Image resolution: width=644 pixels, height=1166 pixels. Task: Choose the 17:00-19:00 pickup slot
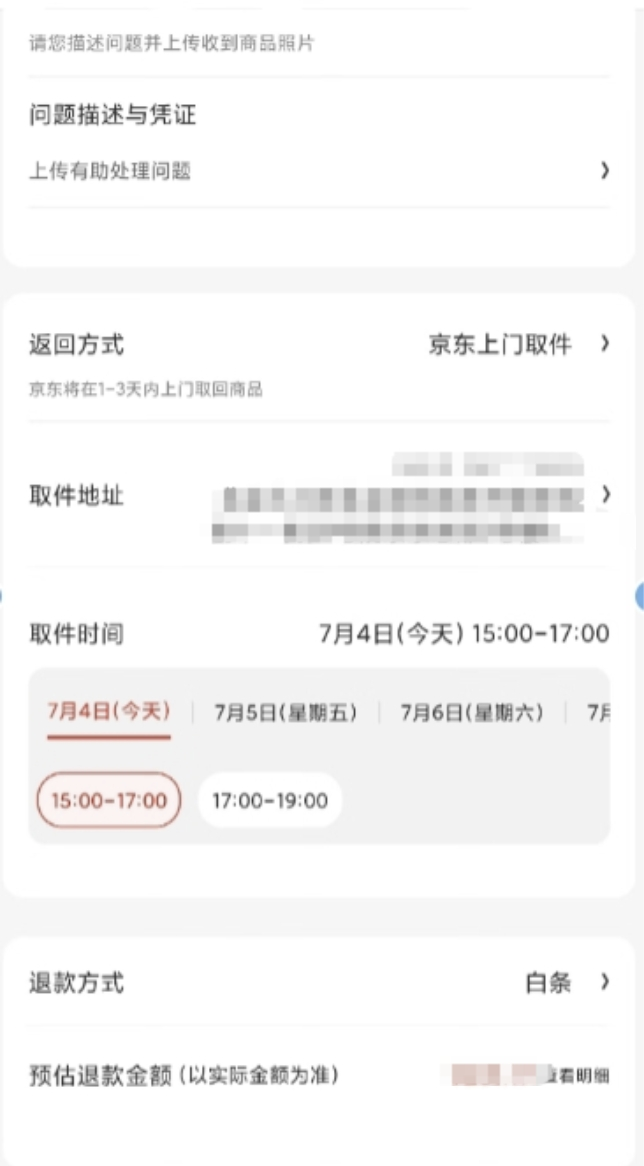[x=270, y=800]
